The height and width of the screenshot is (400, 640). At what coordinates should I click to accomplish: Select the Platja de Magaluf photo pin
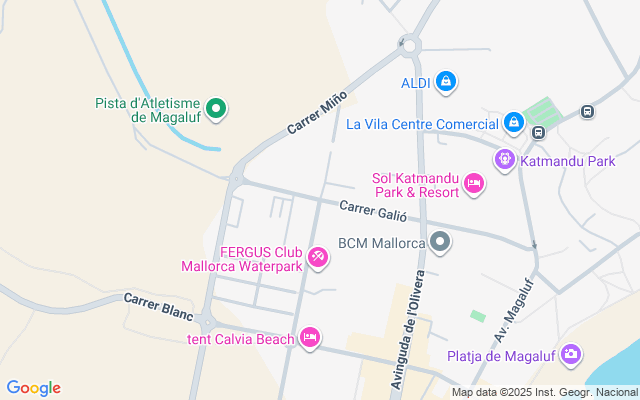tap(571, 354)
